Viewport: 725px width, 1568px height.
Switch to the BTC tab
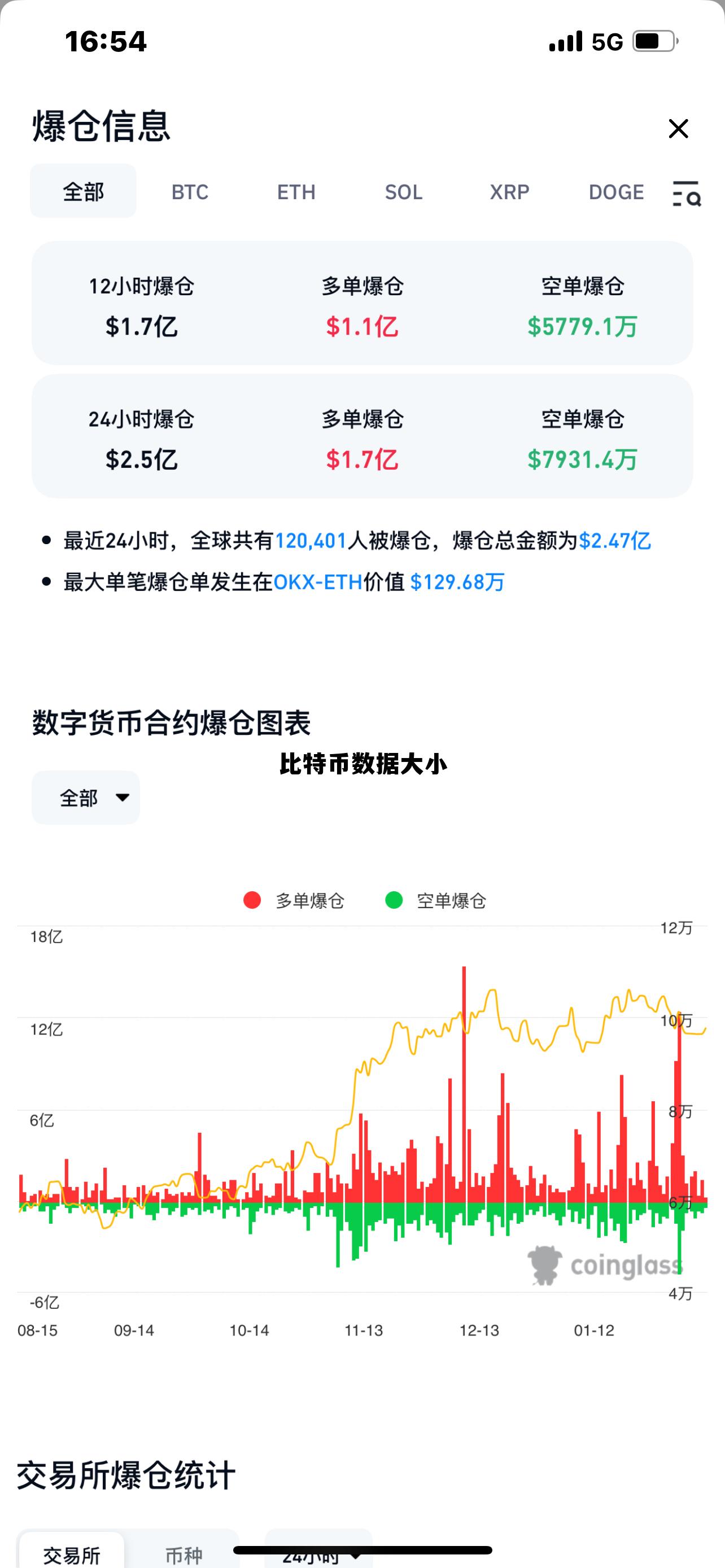coord(189,192)
